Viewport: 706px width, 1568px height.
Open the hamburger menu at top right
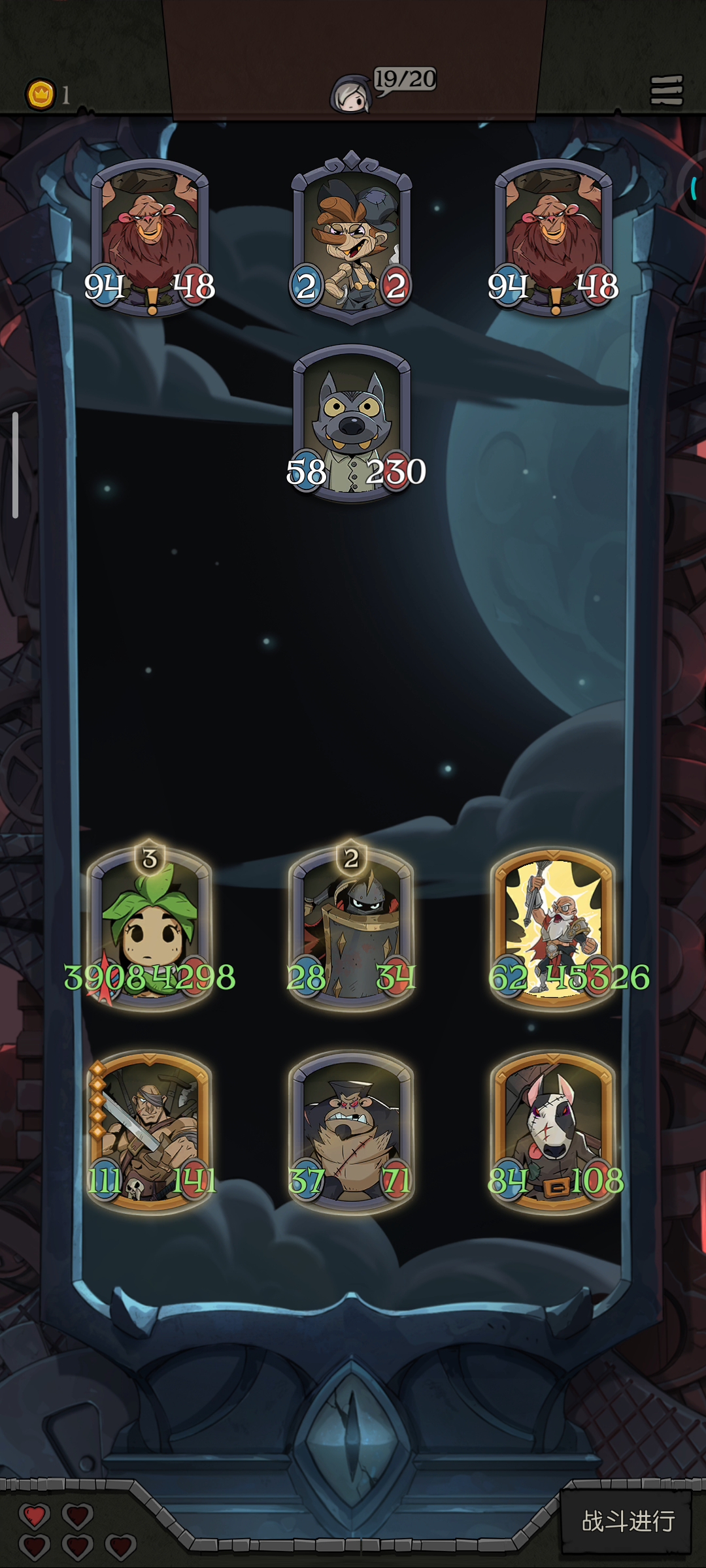click(666, 90)
